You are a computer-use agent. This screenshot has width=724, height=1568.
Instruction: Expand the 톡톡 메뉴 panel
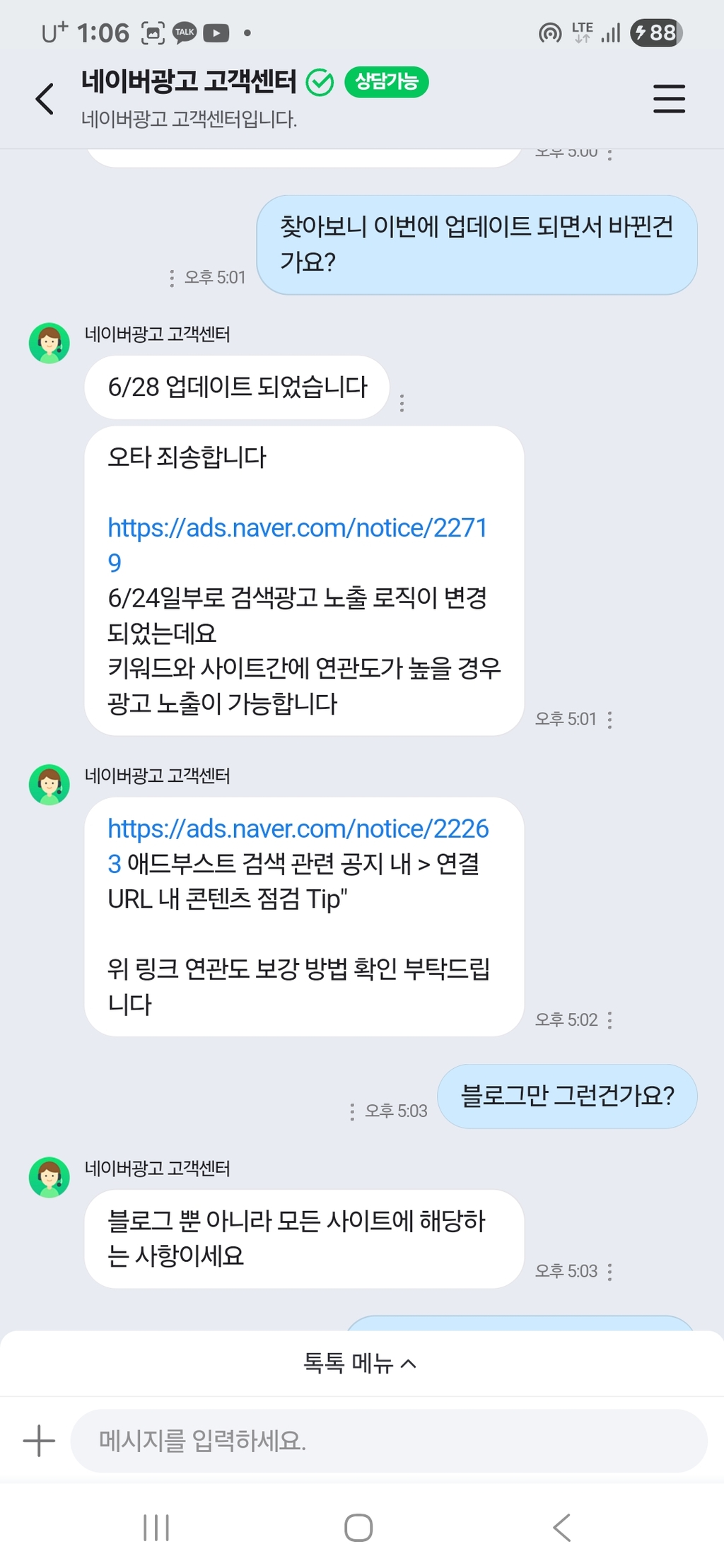coord(360,1363)
